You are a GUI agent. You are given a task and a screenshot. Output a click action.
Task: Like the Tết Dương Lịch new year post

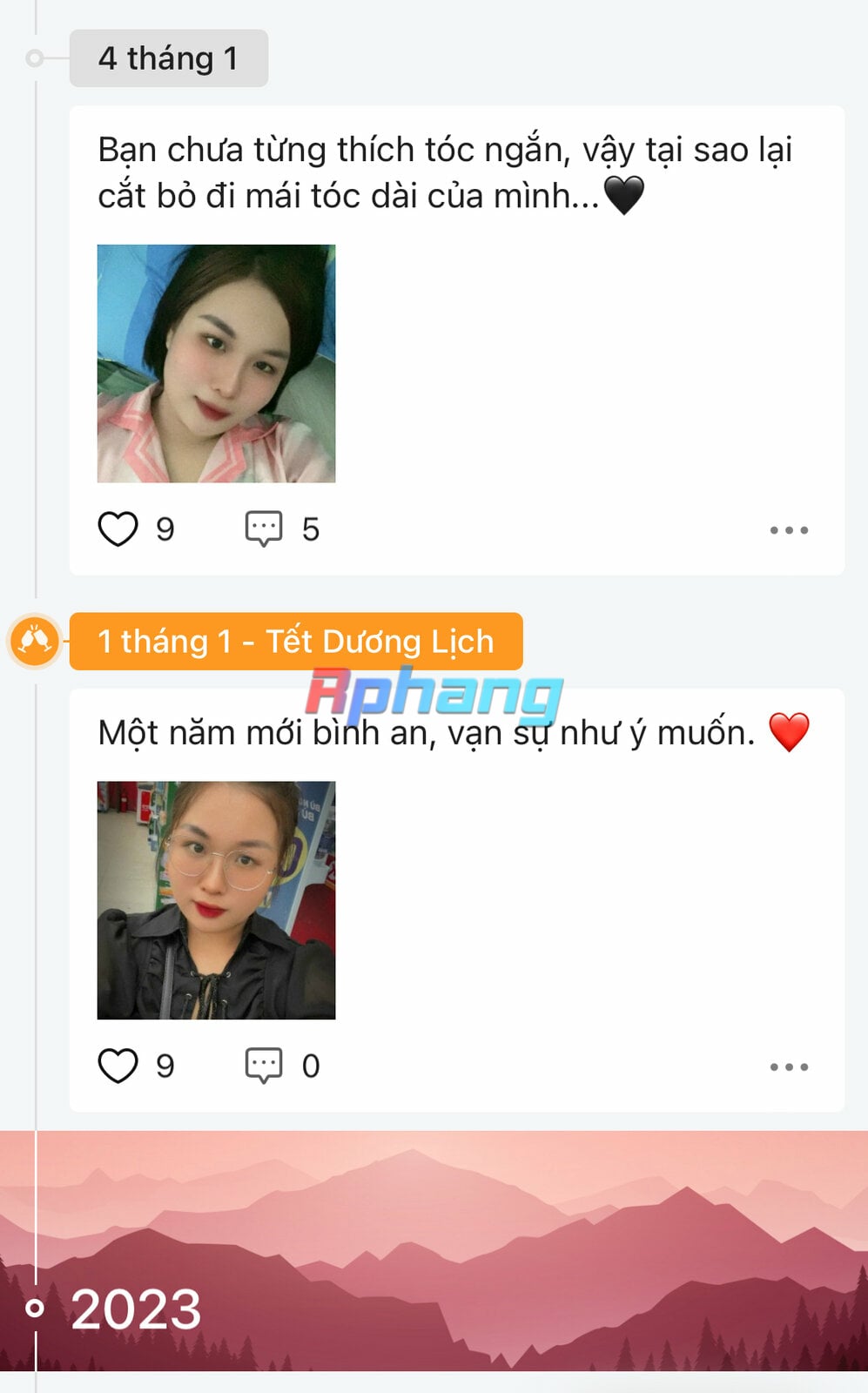(x=118, y=1066)
